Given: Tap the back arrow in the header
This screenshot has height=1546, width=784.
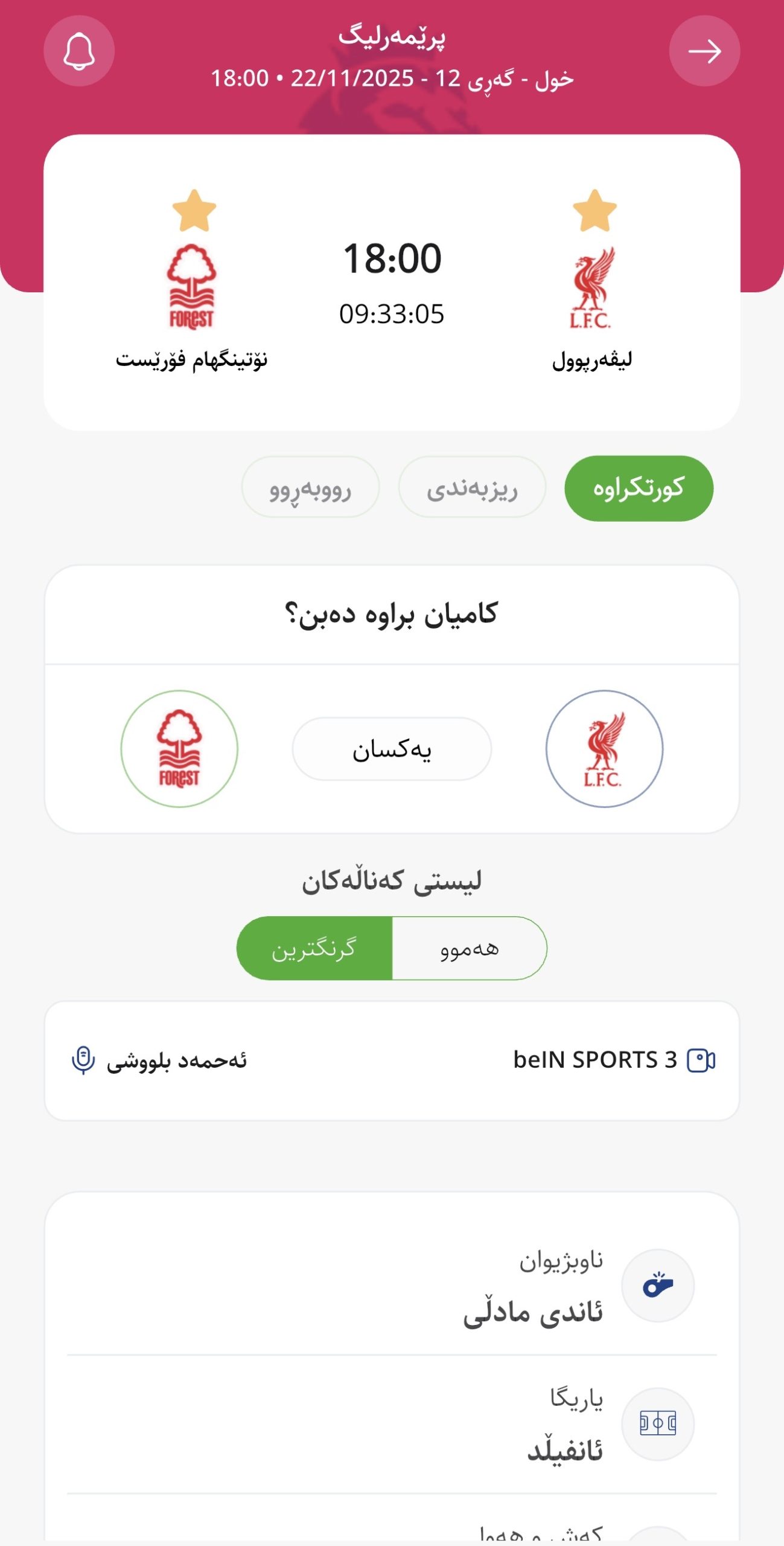Looking at the screenshot, I should pyautogui.click(x=704, y=51).
